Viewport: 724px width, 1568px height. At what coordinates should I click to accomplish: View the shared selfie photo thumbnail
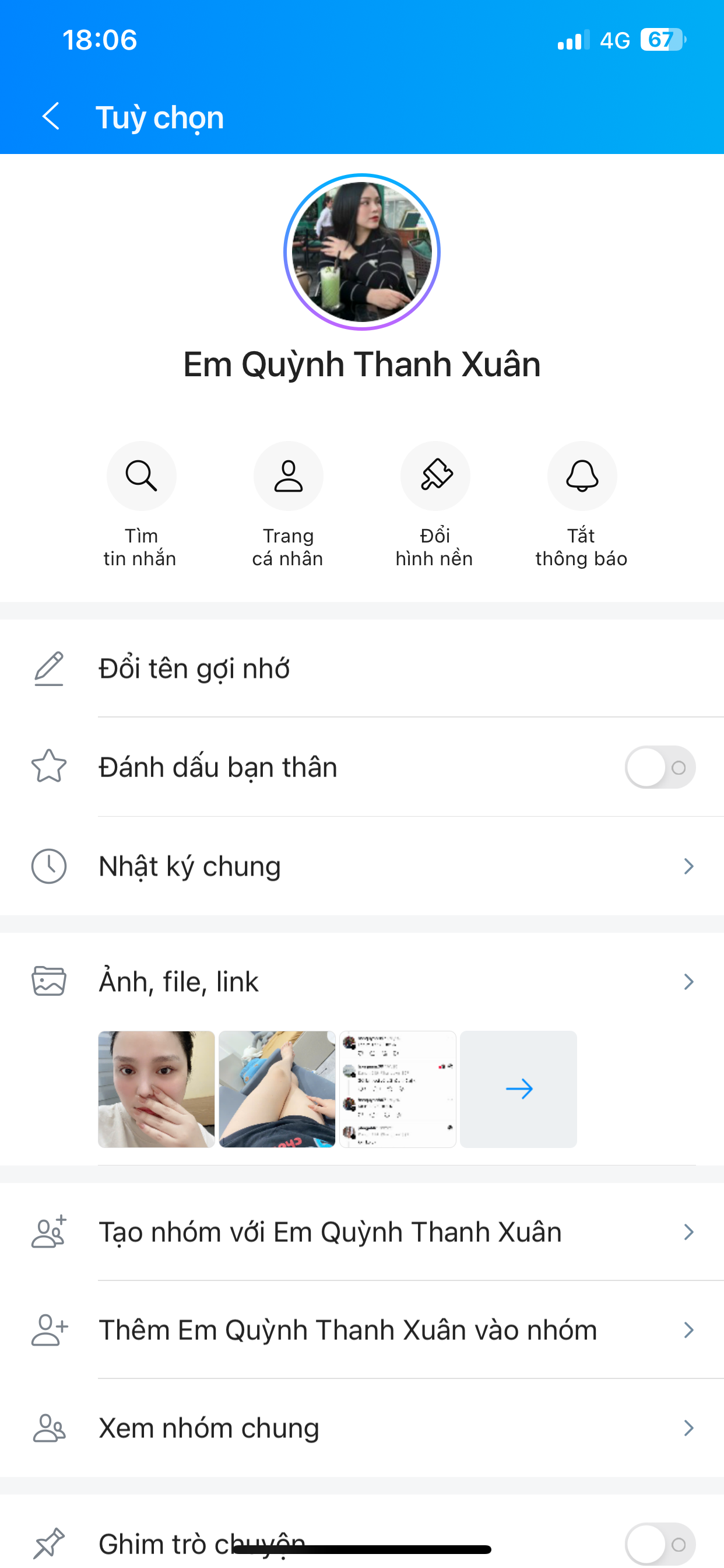click(x=156, y=1089)
